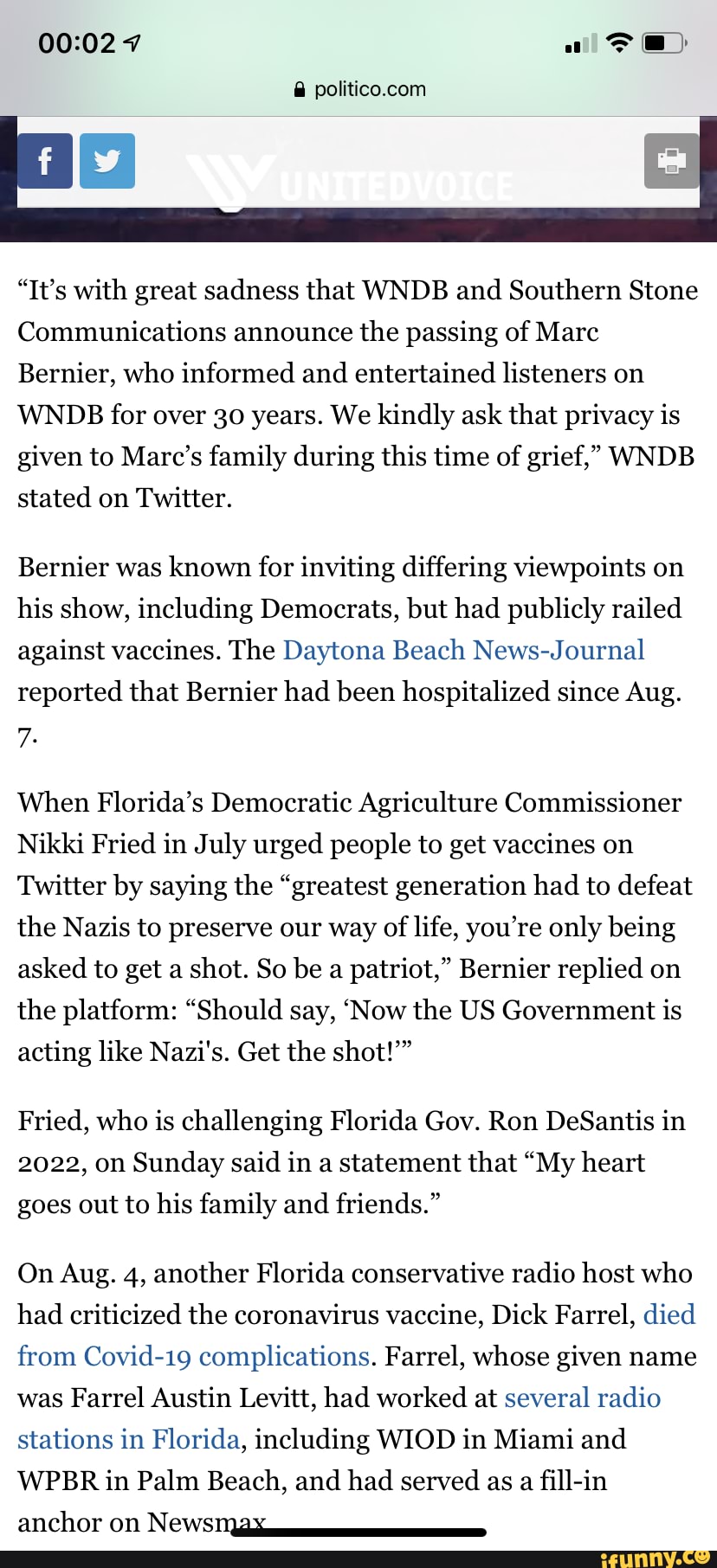Open the died from Covid-19 complications link

pyautogui.click(x=357, y=1335)
